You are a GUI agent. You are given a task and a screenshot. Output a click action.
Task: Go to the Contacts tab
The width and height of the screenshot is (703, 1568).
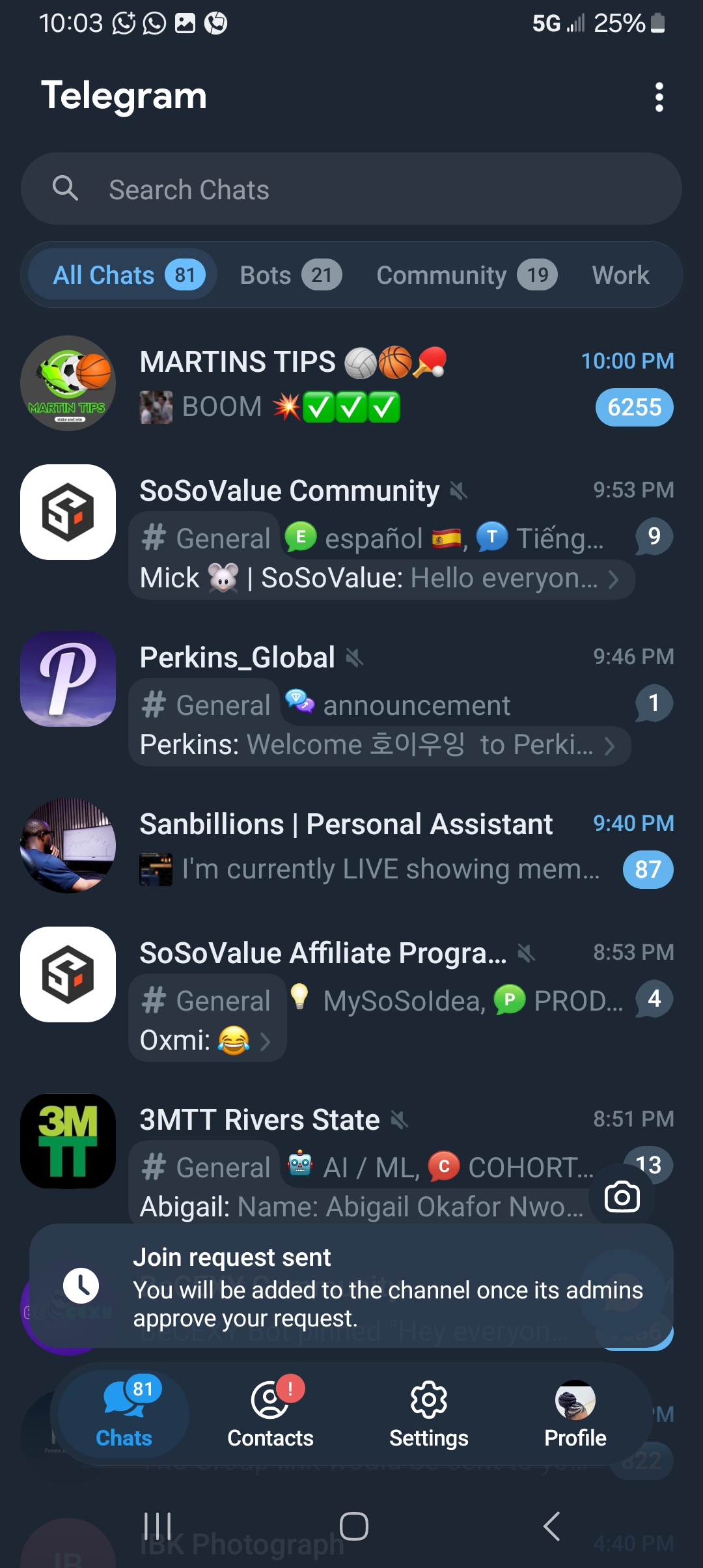[x=270, y=1413]
